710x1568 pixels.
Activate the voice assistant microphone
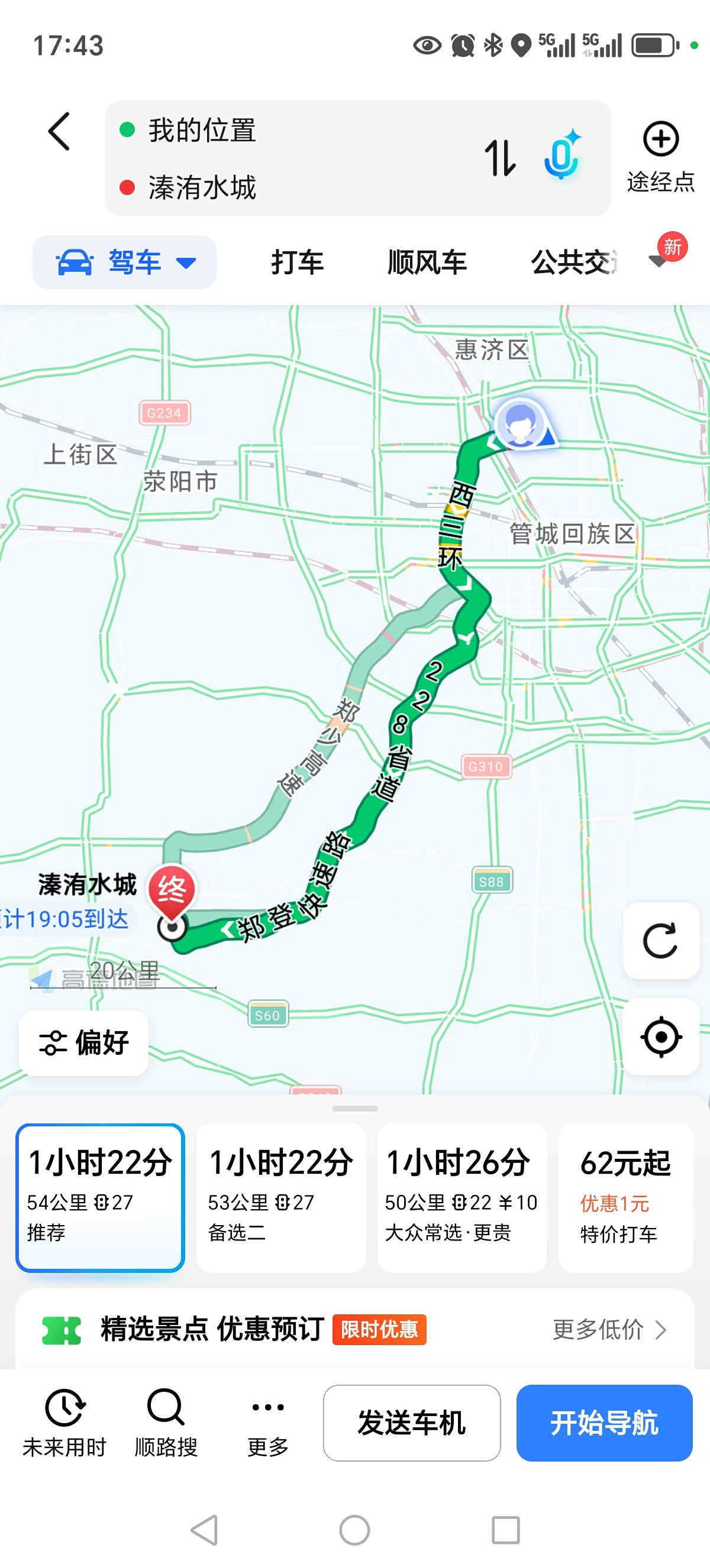coord(562,156)
